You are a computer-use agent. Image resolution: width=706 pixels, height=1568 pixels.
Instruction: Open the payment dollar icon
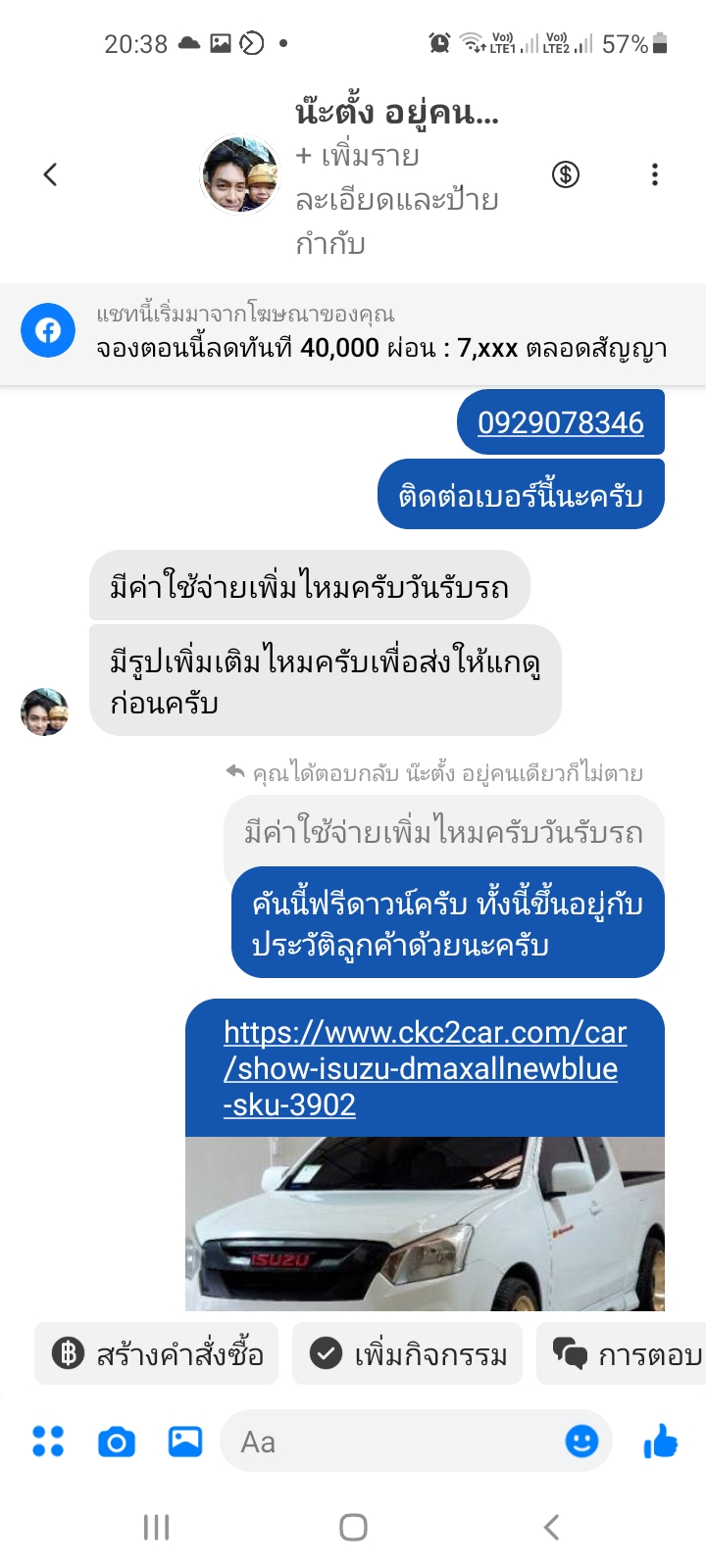[x=566, y=175]
